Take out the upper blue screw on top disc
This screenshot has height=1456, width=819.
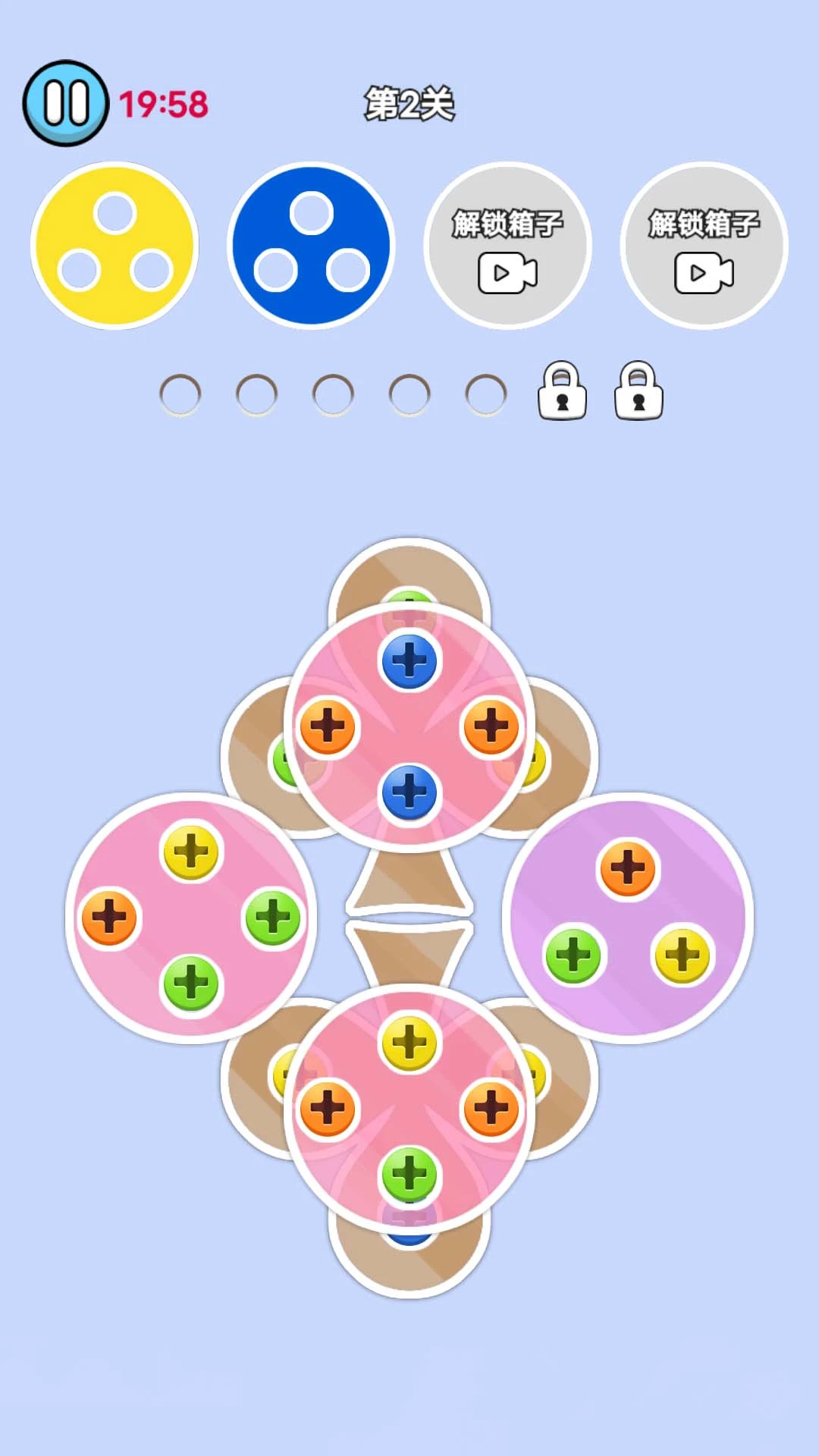[409, 661]
